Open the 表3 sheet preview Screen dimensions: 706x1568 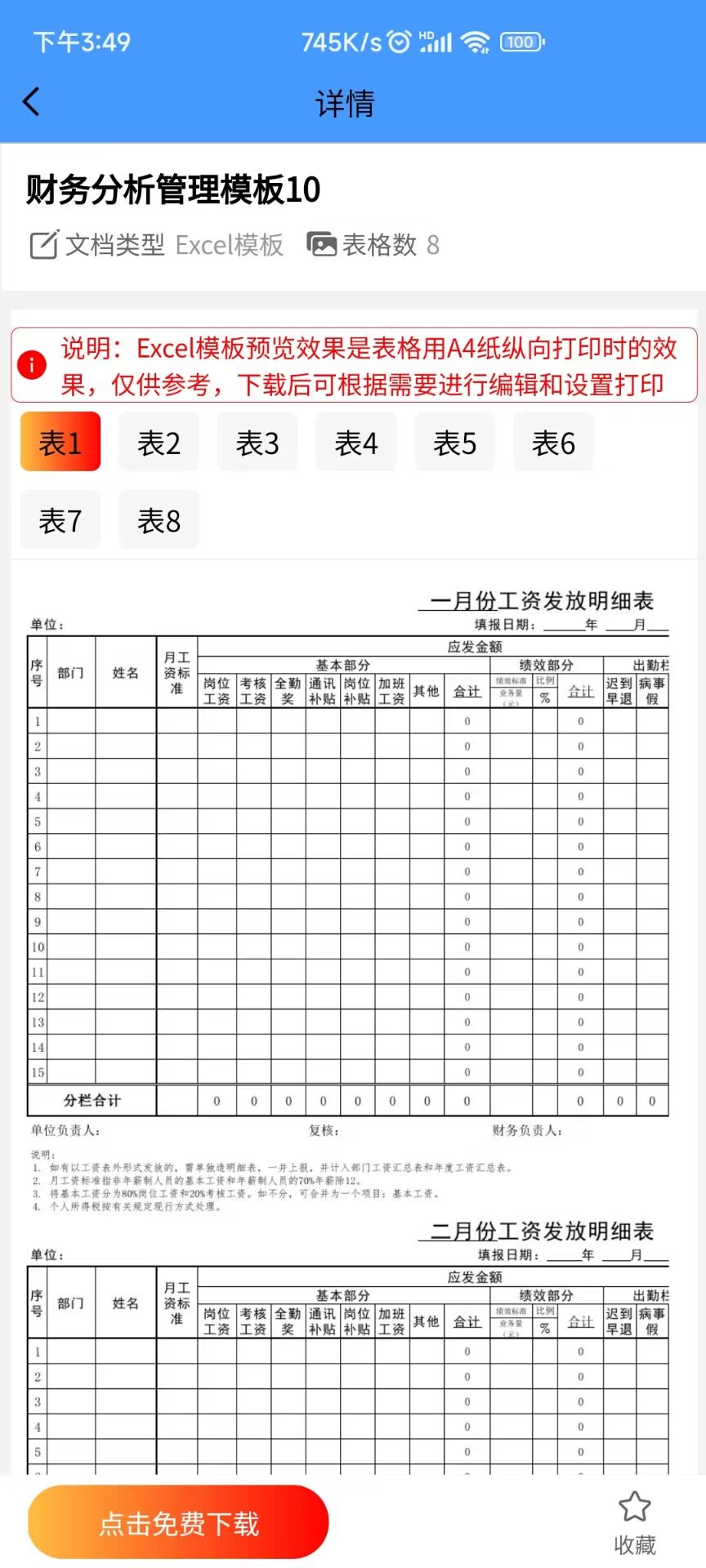pyautogui.click(x=257, y=442)
